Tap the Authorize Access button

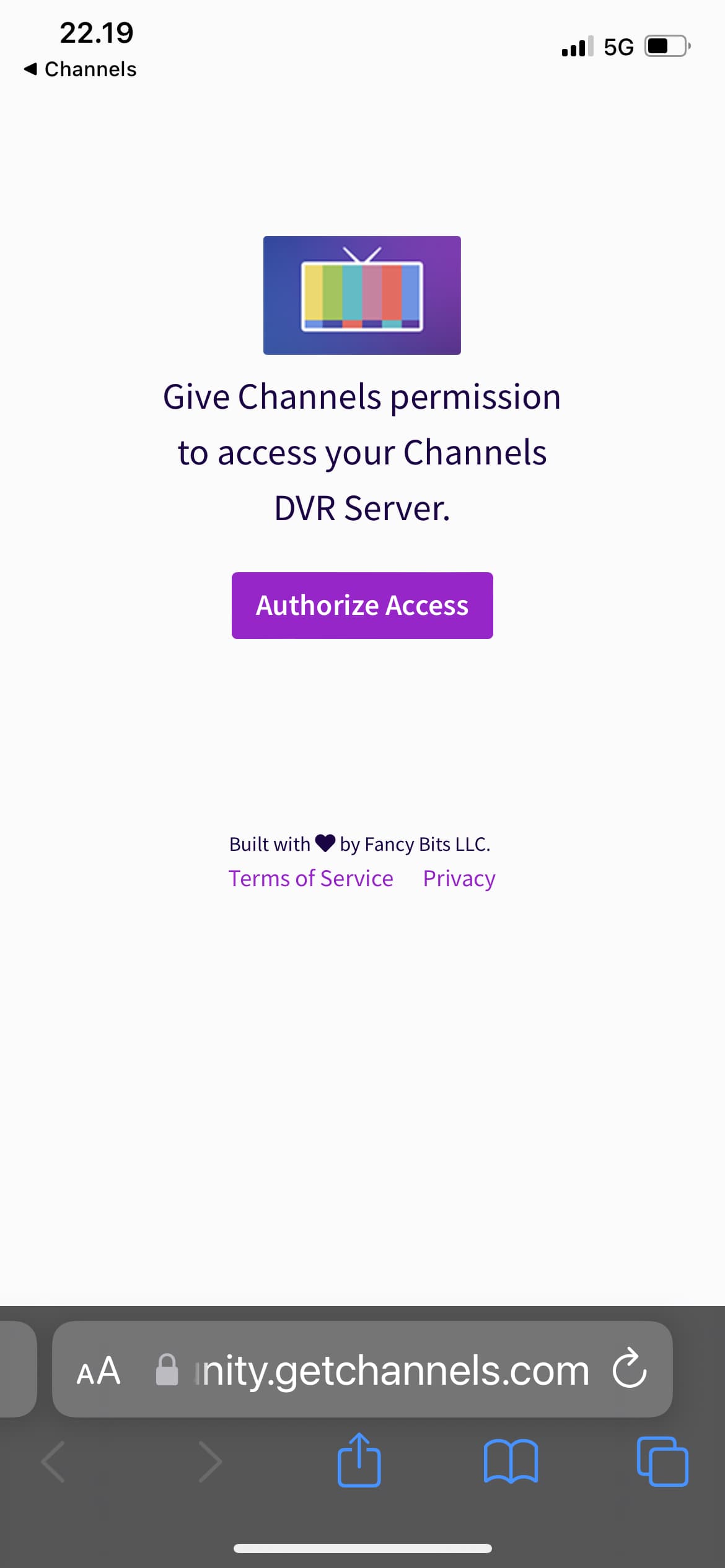click(362, 605)
